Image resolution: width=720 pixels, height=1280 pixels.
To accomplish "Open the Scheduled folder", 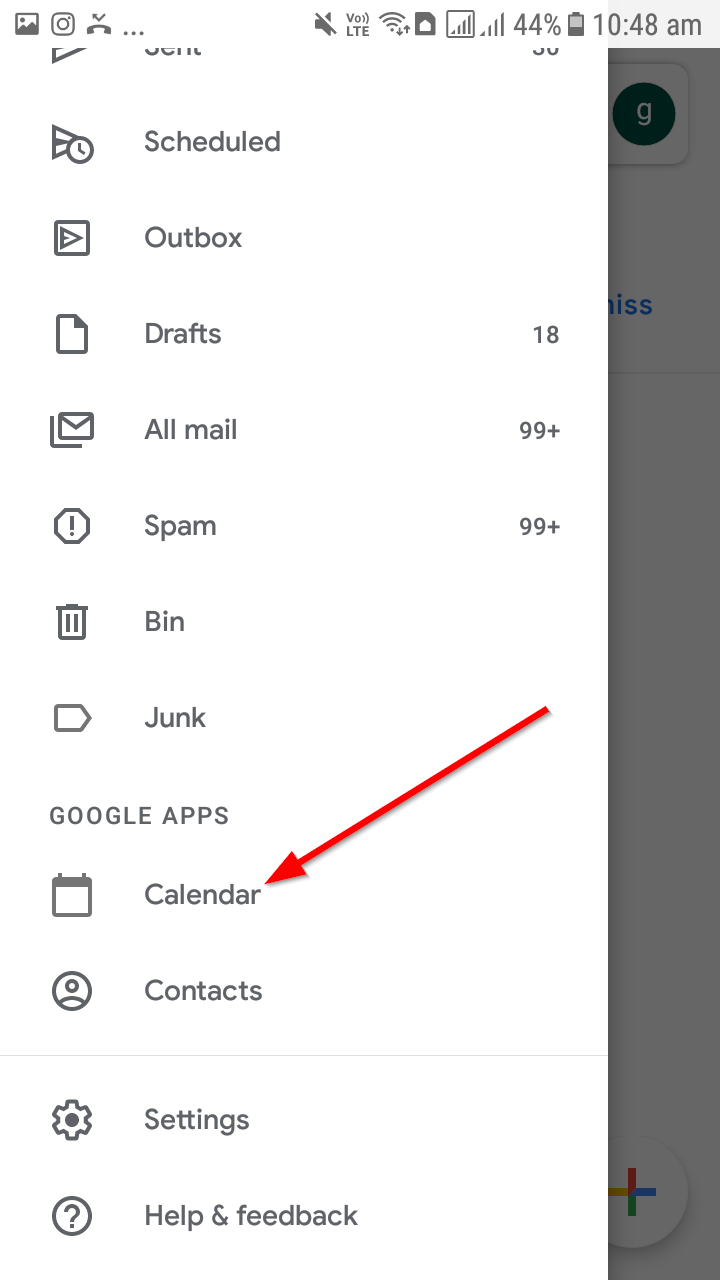I will pos(304,142).
